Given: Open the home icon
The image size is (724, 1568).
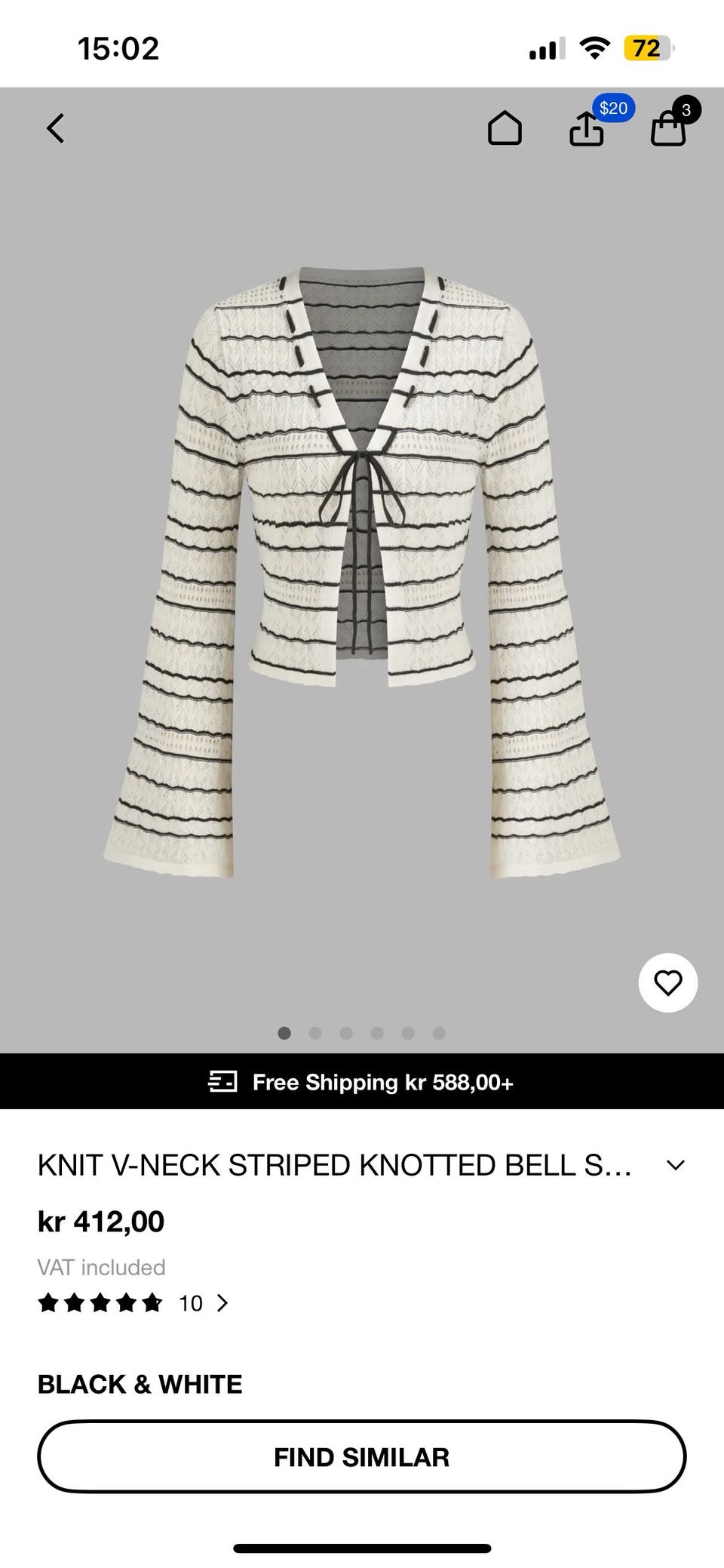Looking at the screenshot, I should tap(505, 128).
